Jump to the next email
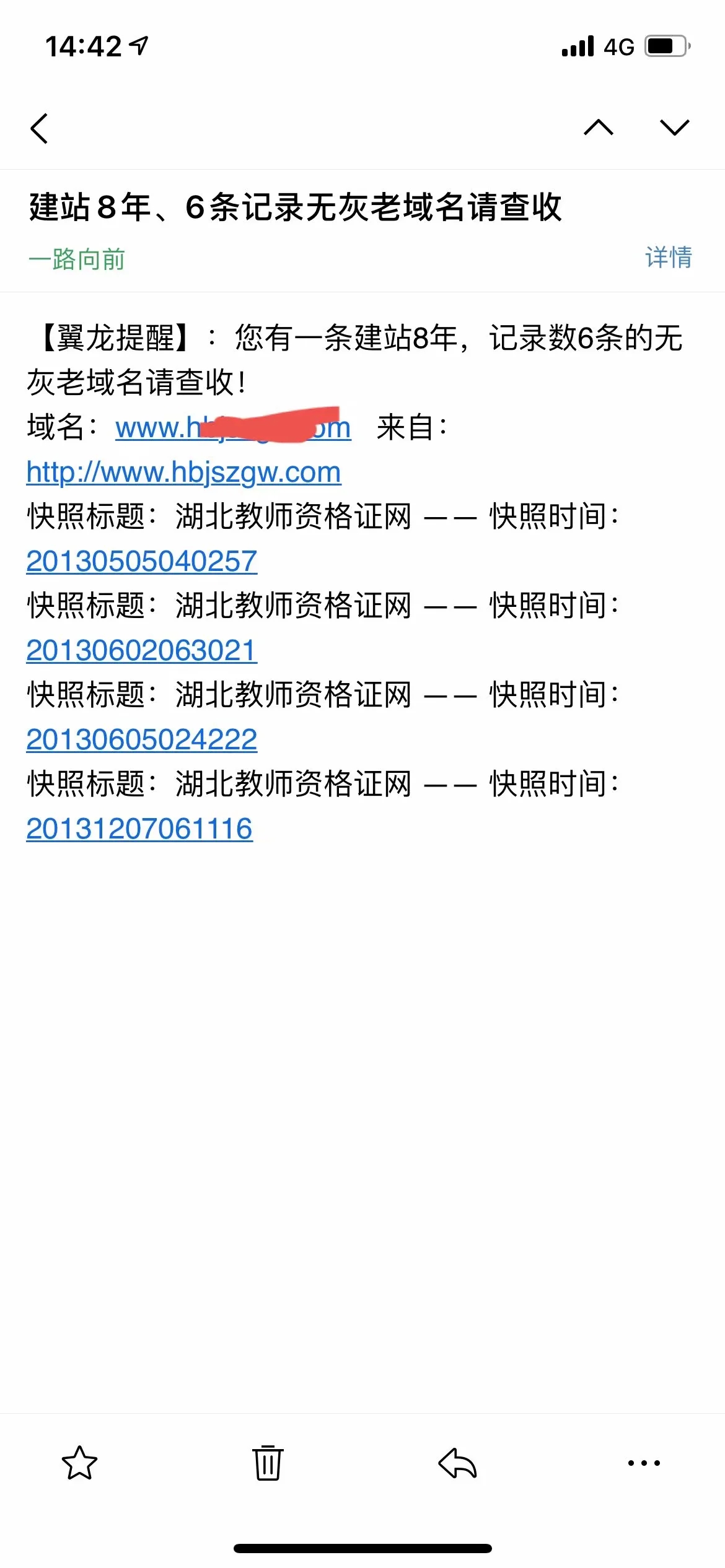 (675, 128)
